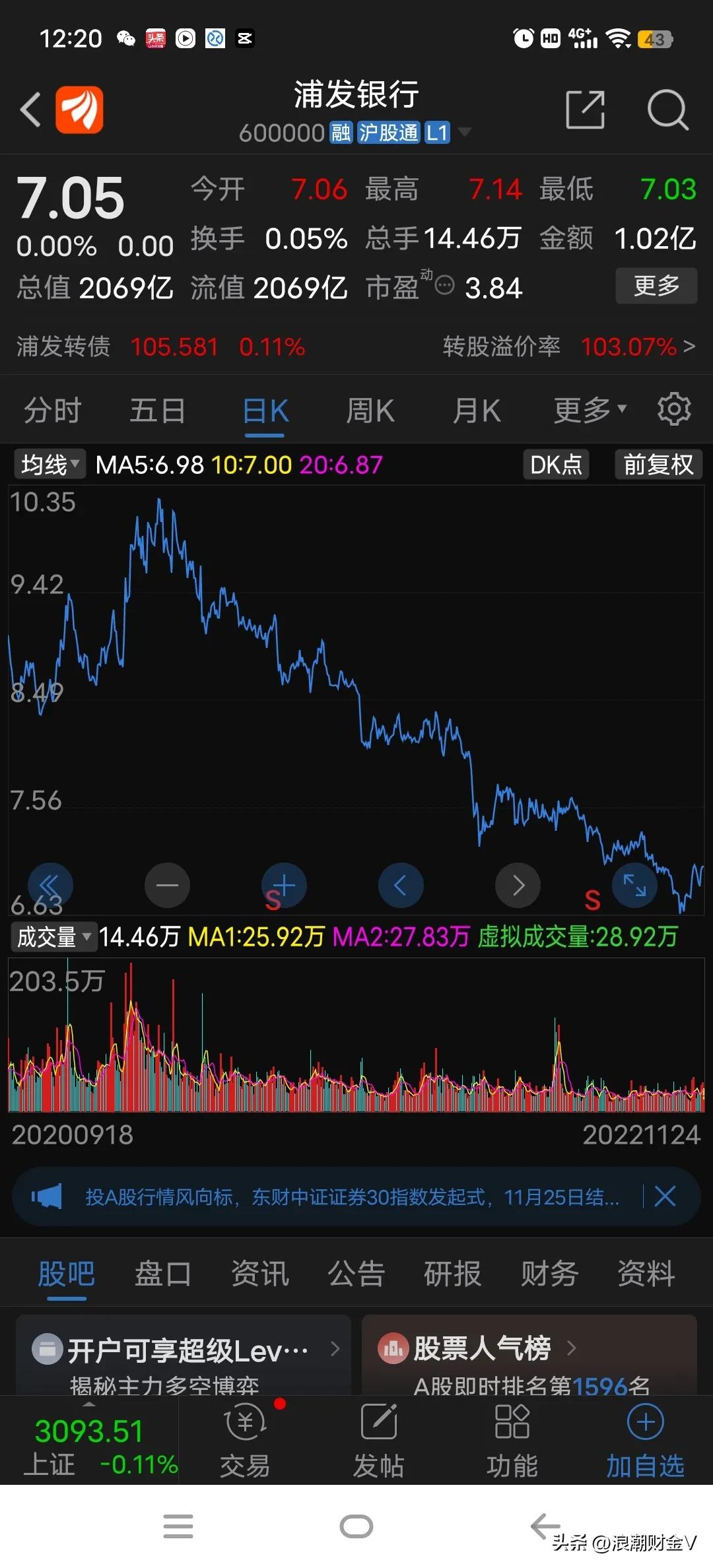
Task: Switch to the 周K weekly chart tab
Action: pyautogui.click(x=370, y=409)
